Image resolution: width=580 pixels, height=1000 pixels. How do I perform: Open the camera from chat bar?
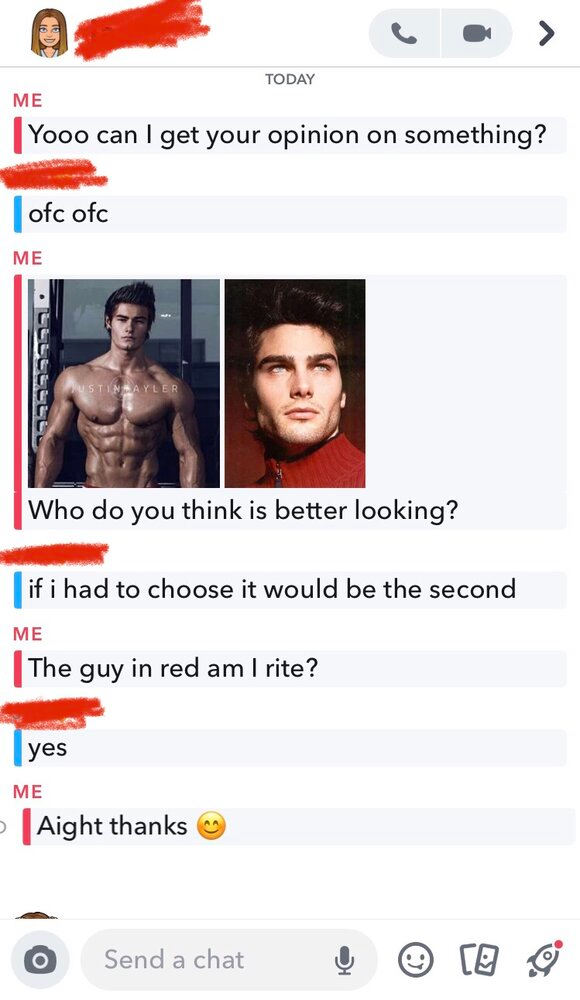pyautogui.click(x=40, y=960)
